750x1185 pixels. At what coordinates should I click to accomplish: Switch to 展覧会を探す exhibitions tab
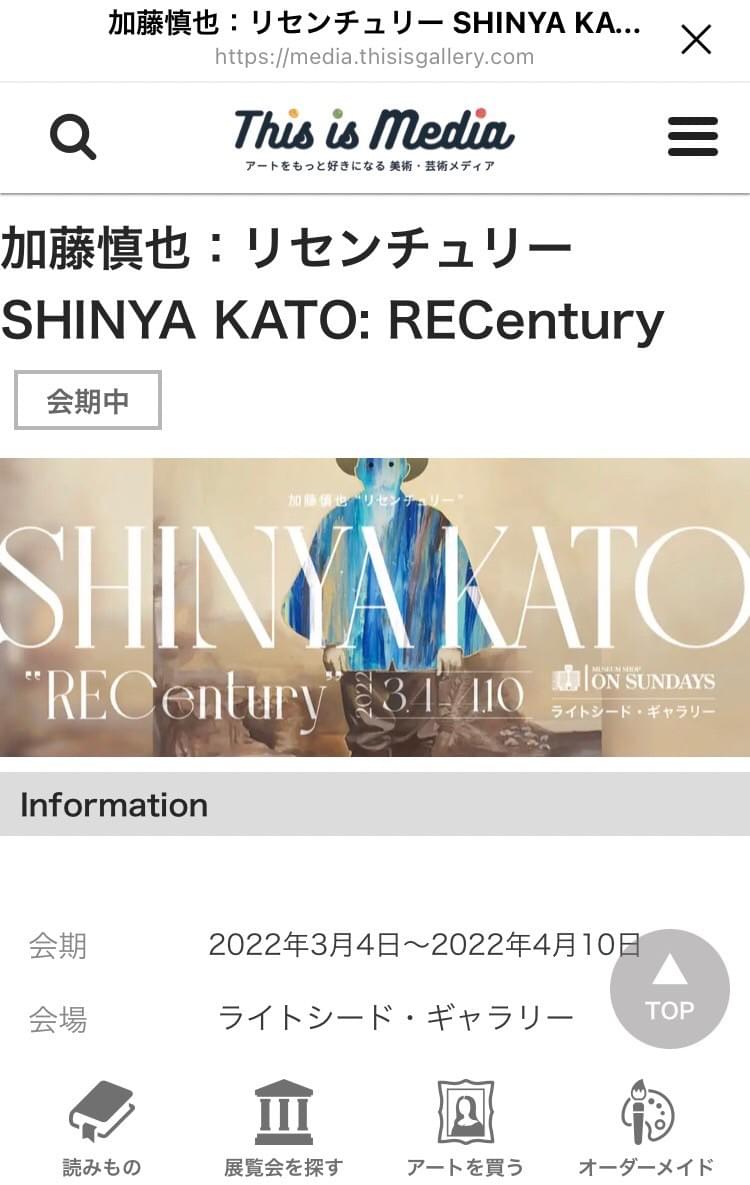[283, 1128]
